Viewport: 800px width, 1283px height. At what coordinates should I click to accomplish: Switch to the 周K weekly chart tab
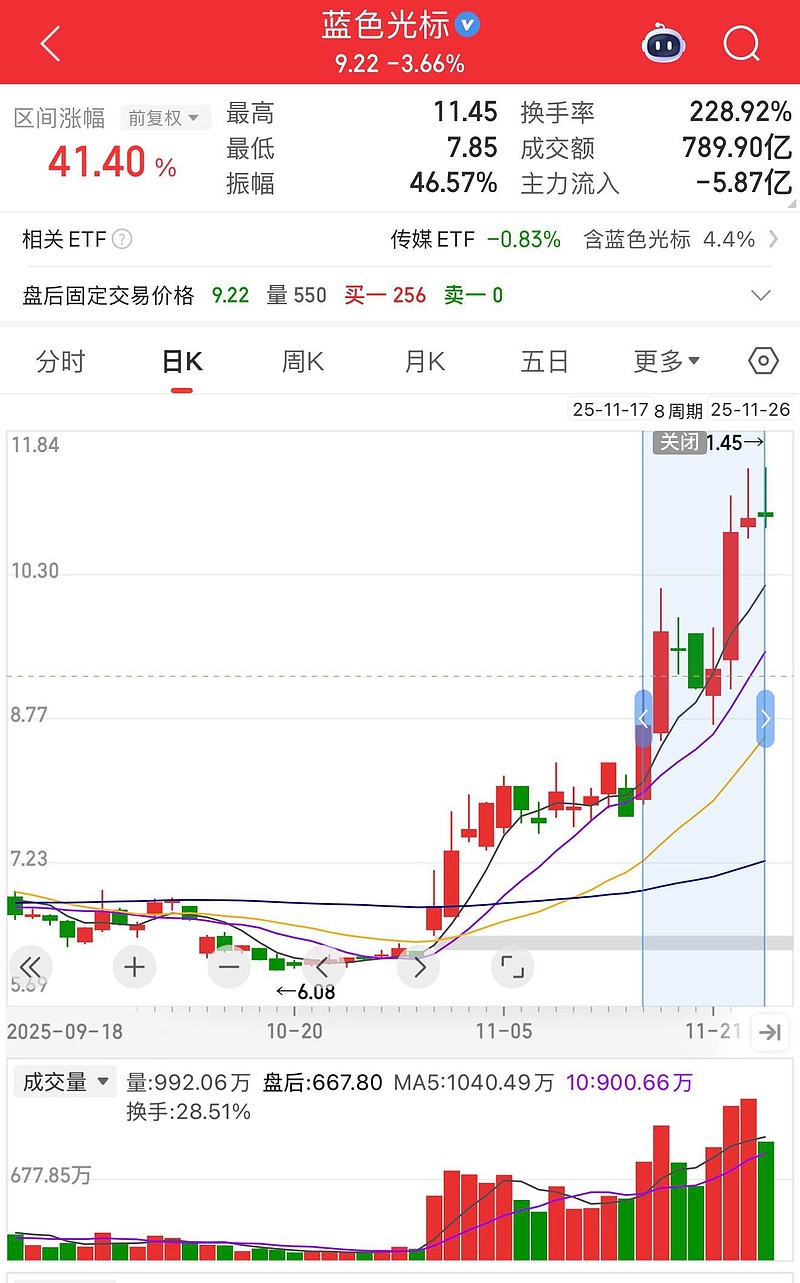[301, 361]
